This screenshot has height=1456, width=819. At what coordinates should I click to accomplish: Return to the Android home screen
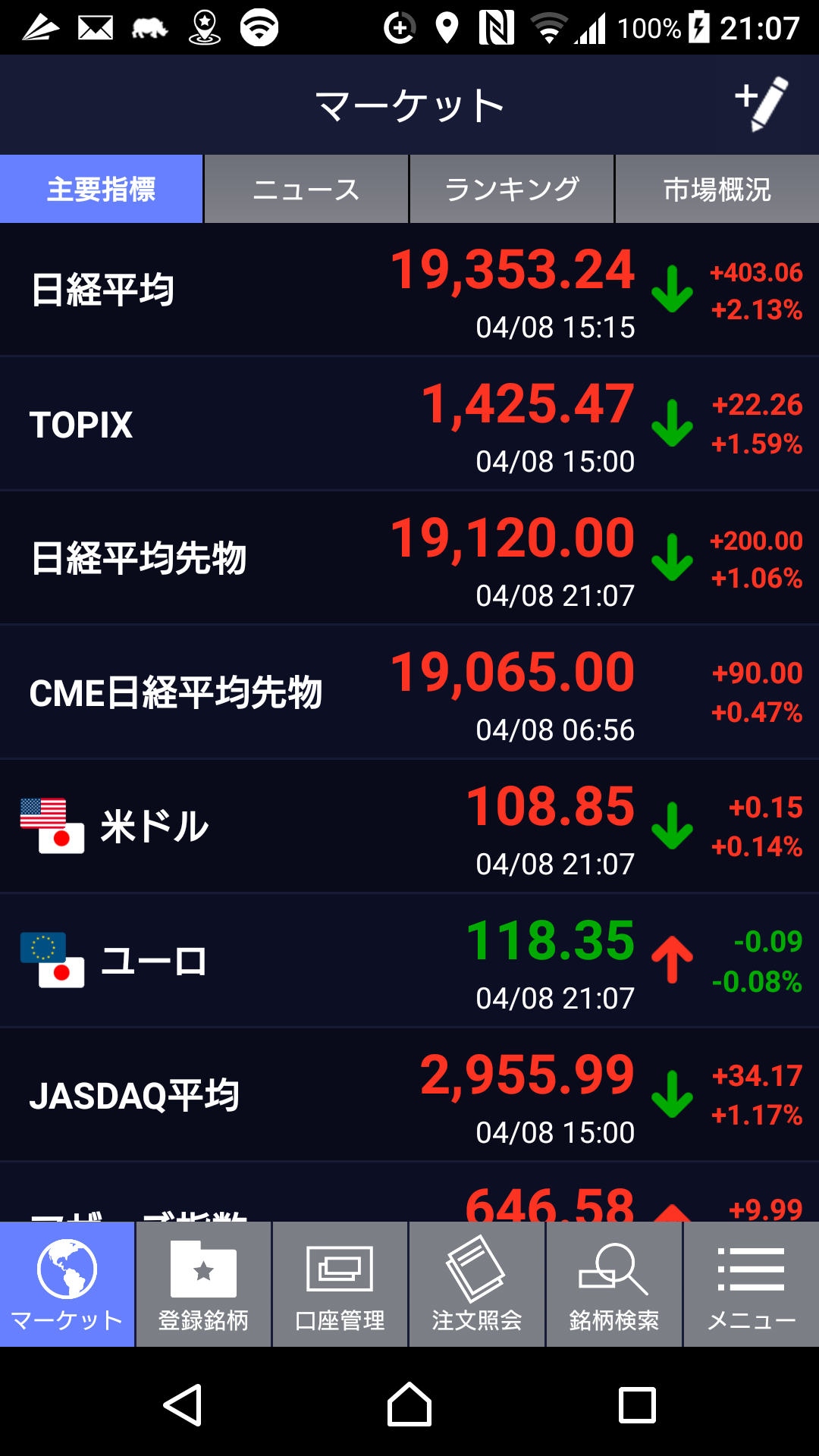tap(409, 1405)
